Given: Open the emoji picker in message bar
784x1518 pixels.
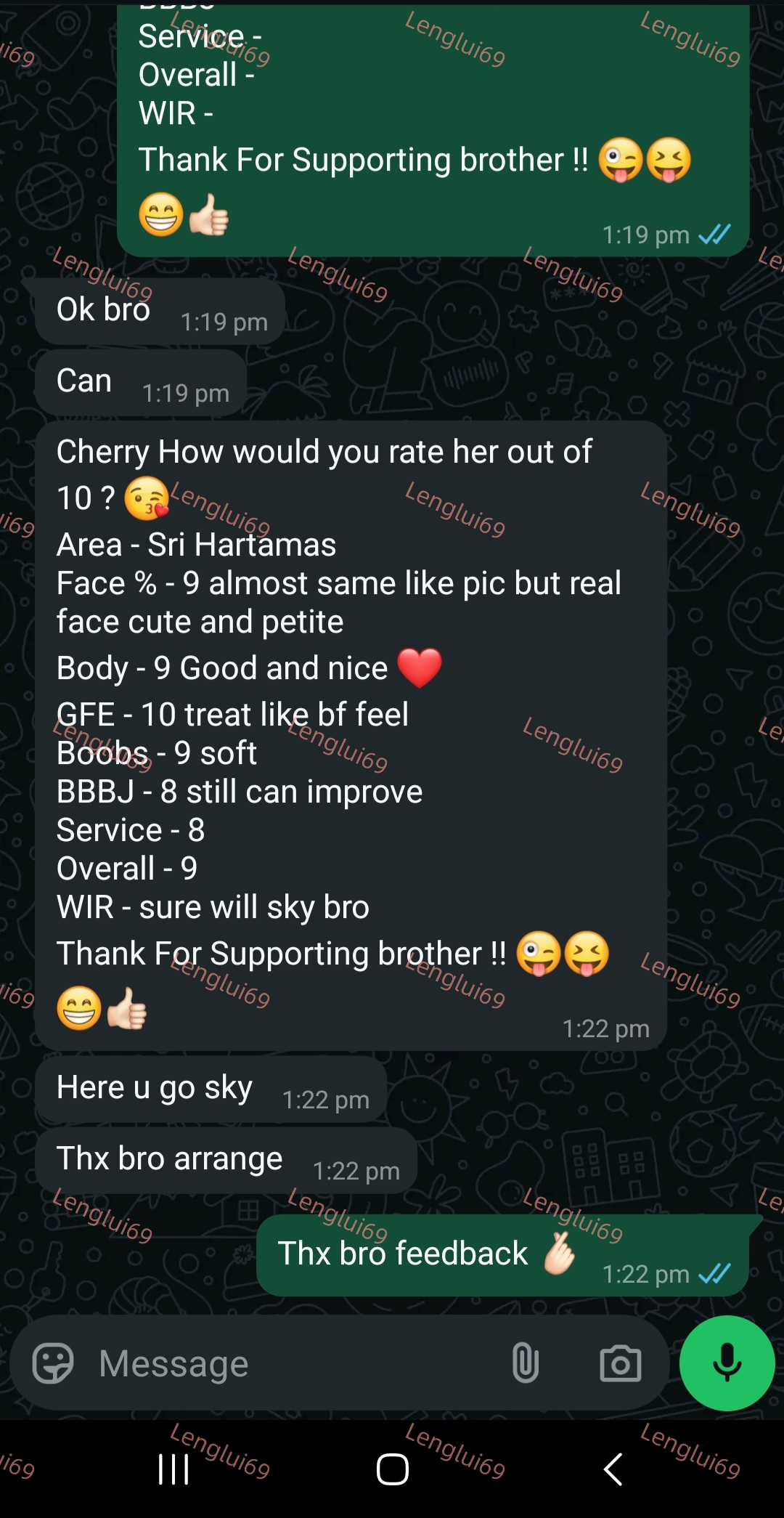Looking at the screenshot, I should coord(53,1363).
